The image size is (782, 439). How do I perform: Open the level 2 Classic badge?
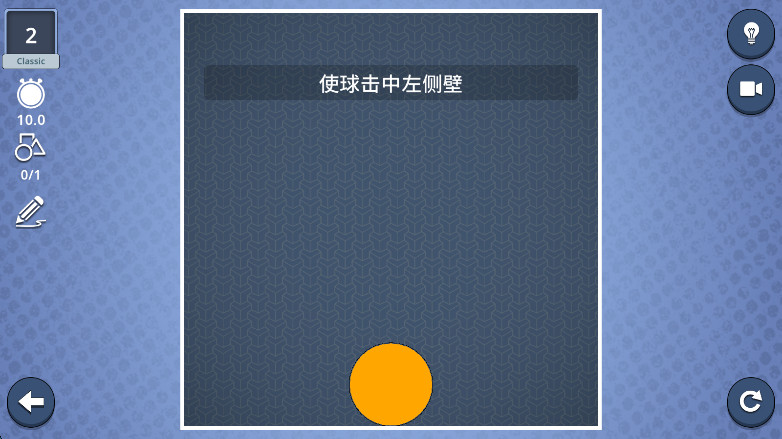tap(31, 40)
